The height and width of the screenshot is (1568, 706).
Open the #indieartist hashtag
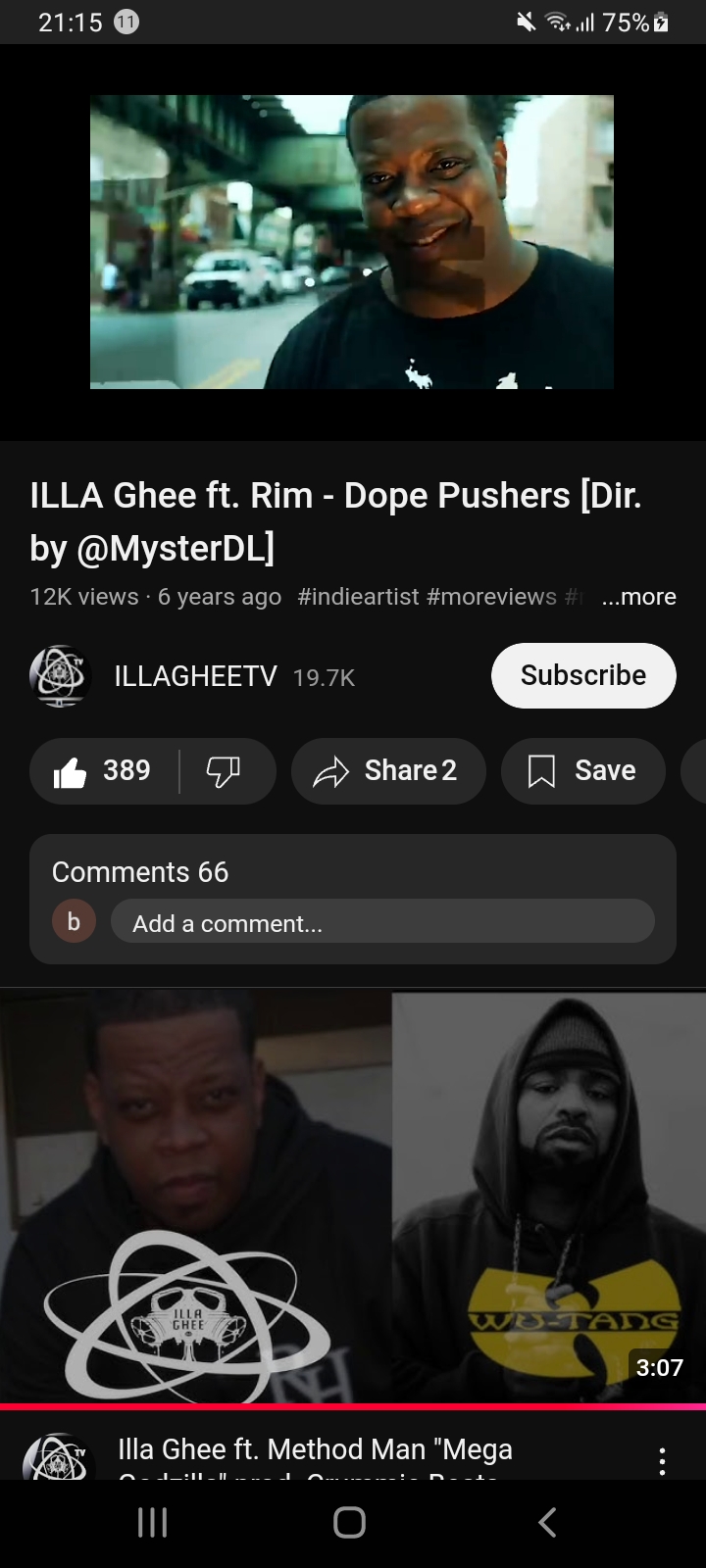[358, 597]
